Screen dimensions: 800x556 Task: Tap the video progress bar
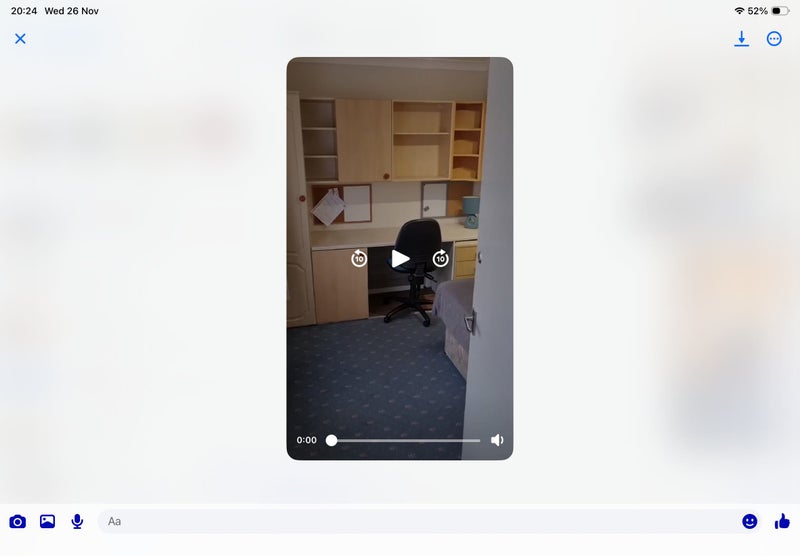pyautogui.click(x=405, y=440)
